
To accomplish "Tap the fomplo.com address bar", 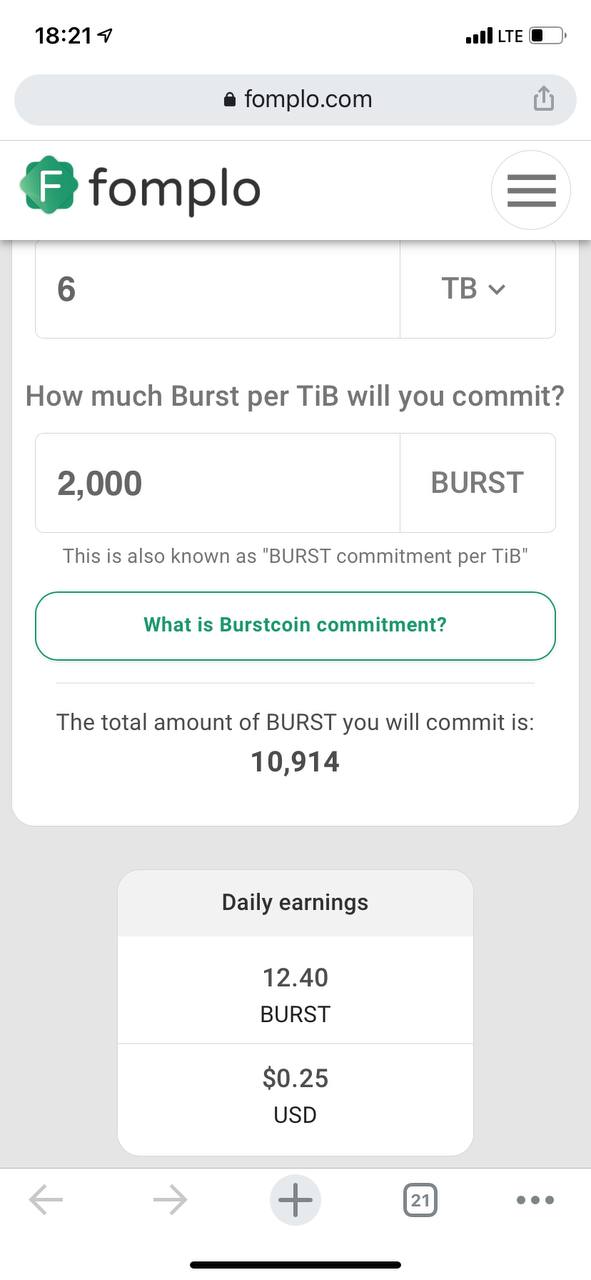I will coord(295,99).
